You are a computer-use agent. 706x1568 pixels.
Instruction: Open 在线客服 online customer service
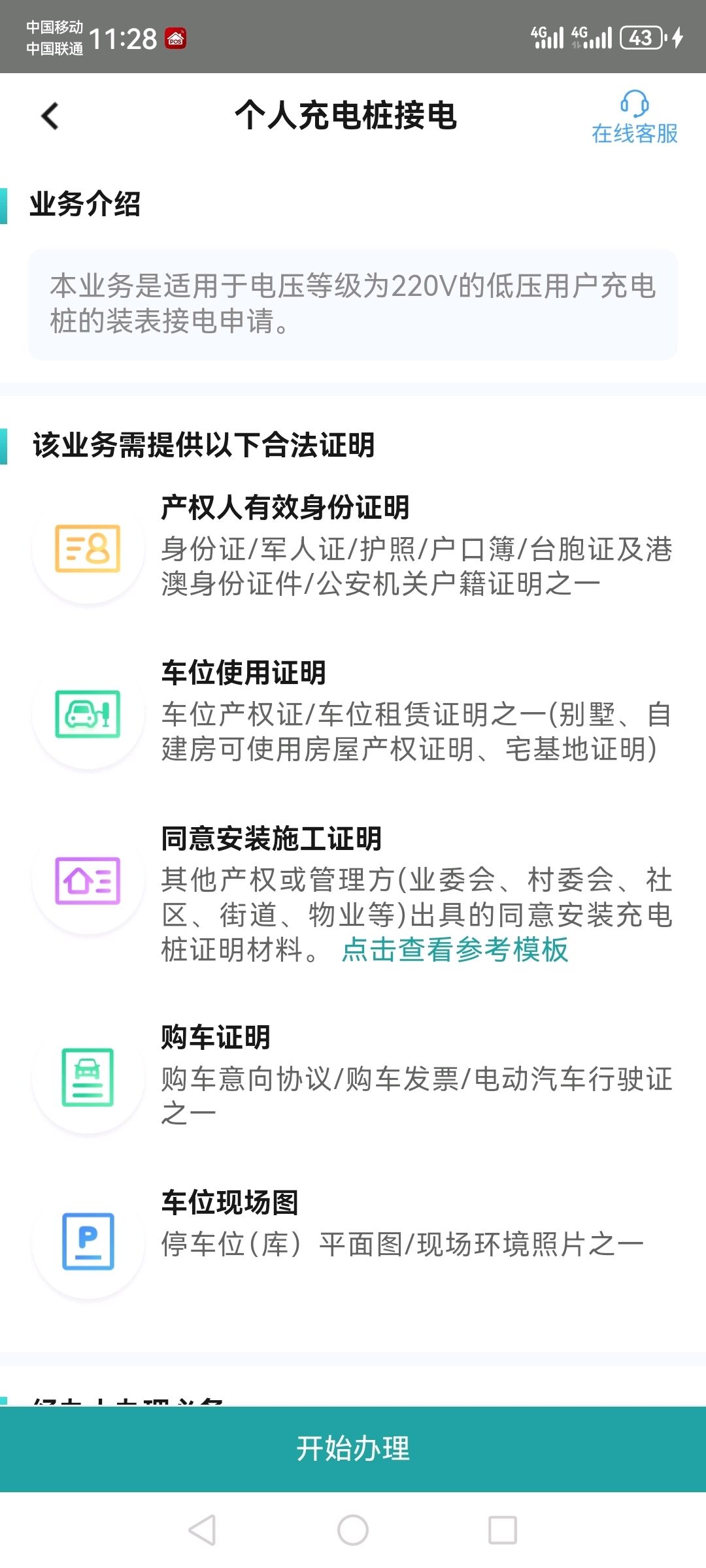click(634, 118)
